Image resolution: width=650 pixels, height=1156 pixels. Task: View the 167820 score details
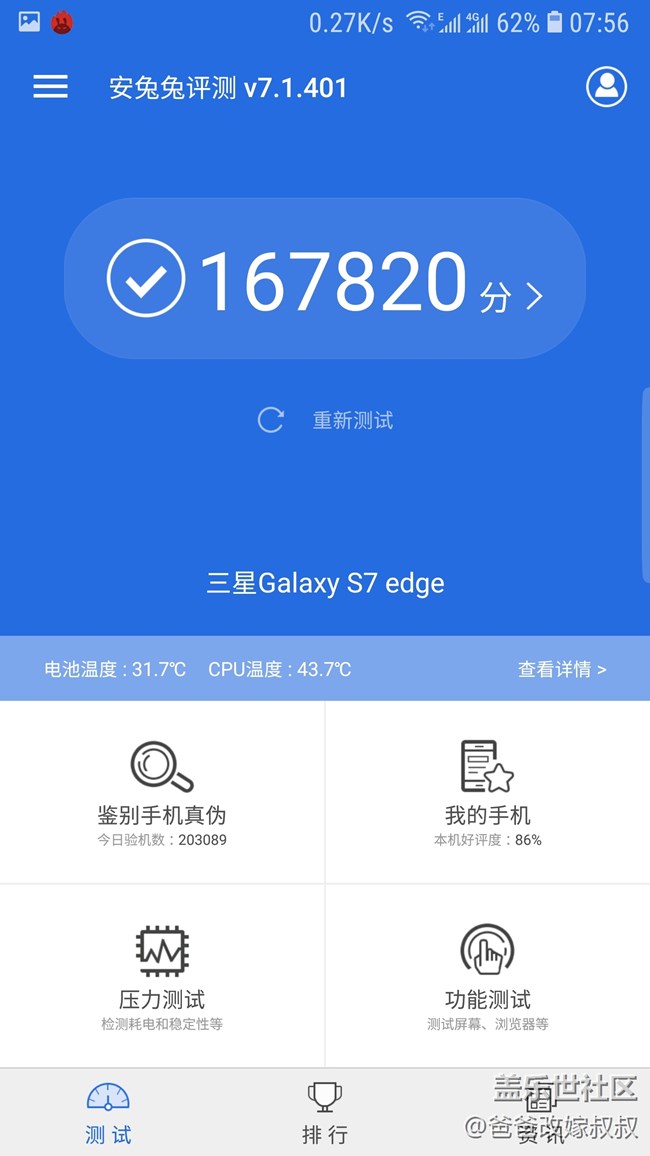[x=325, y=279]
